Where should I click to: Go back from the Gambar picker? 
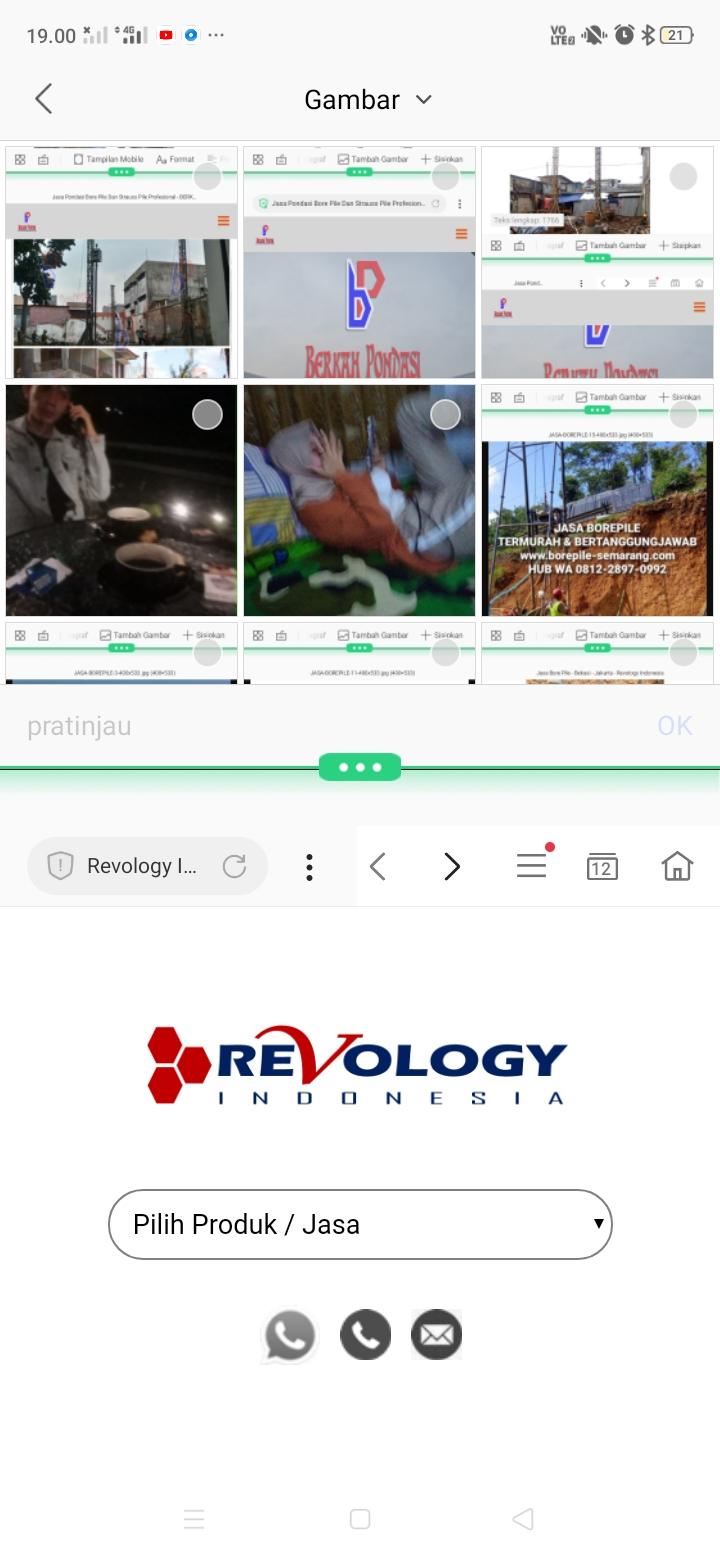coord(43,99)
